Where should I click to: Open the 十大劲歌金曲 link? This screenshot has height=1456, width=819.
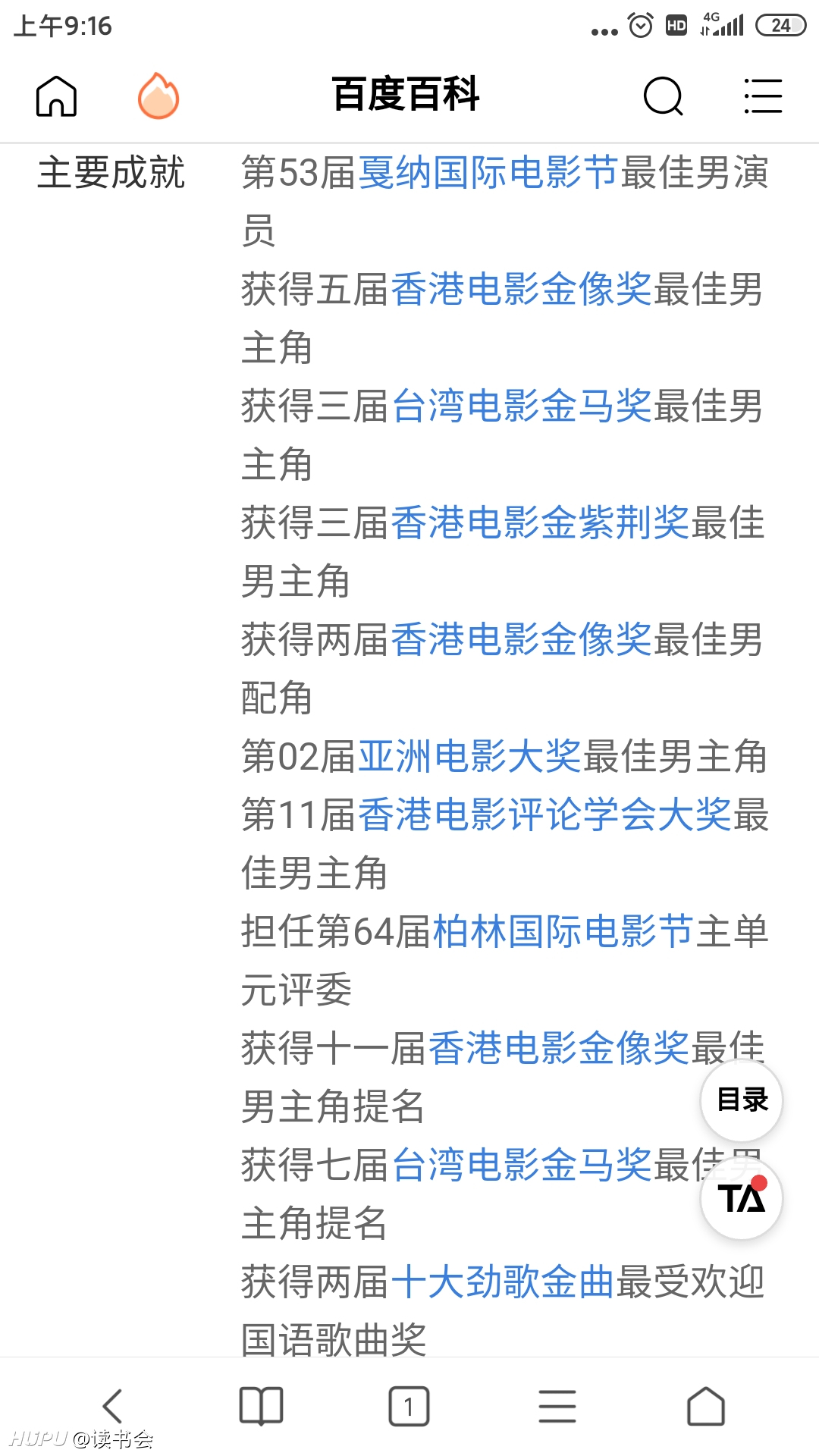pos(503,1282)
